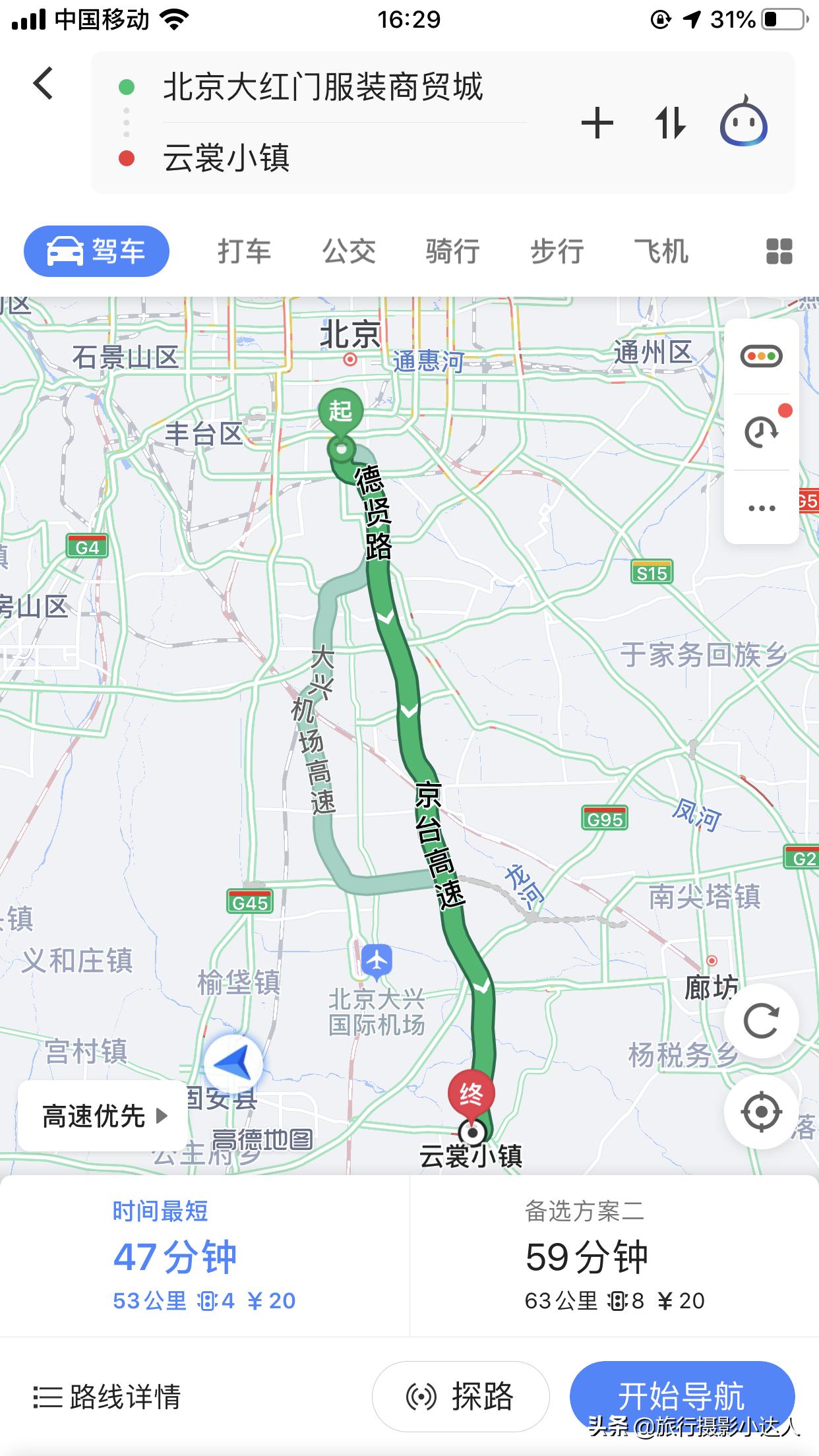Toggle the real-time traffic lights overlay
The image size is (819, 1456).
click(x=762, y=355)
